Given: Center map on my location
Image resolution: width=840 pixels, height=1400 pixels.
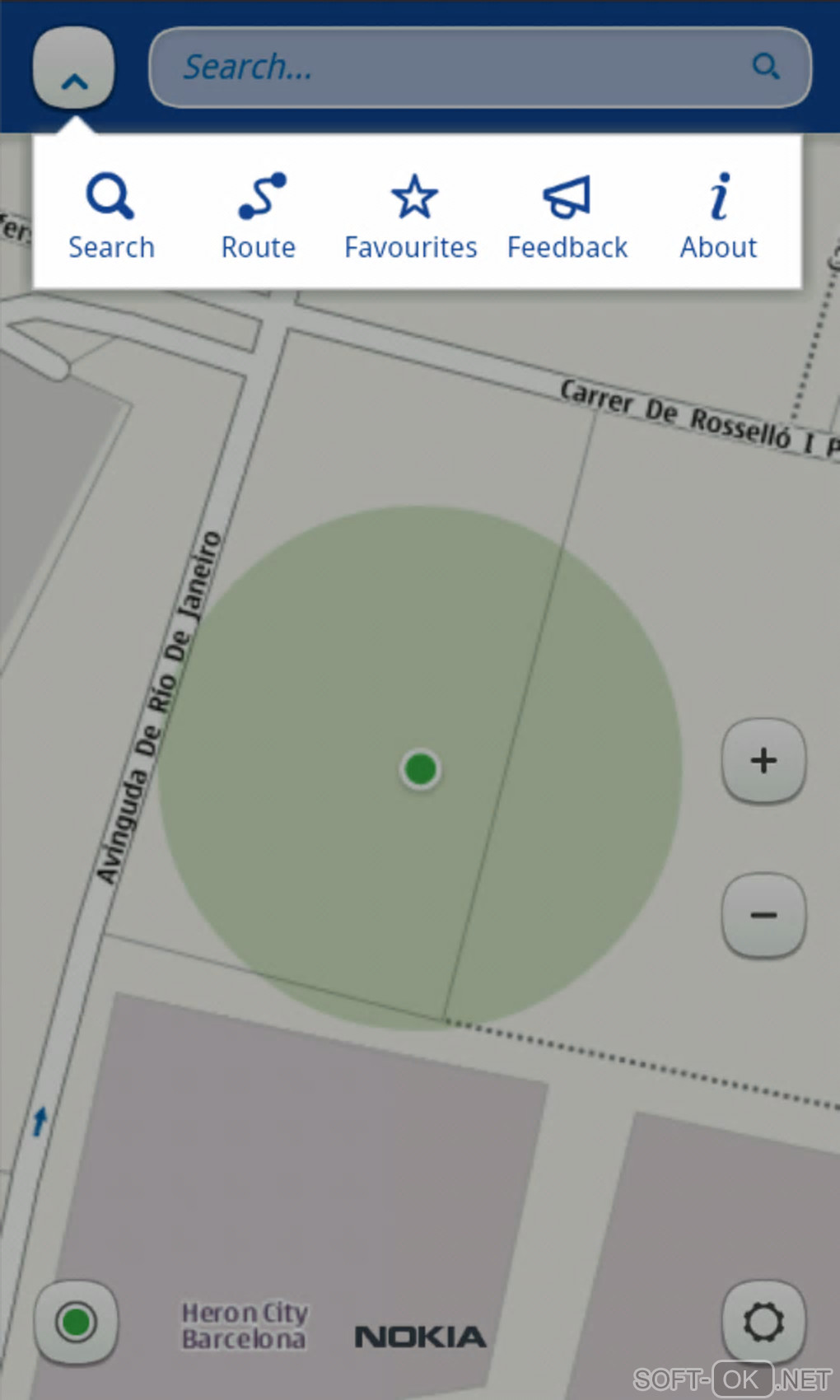Looking at the screenshot, I should pos(76,1322).
